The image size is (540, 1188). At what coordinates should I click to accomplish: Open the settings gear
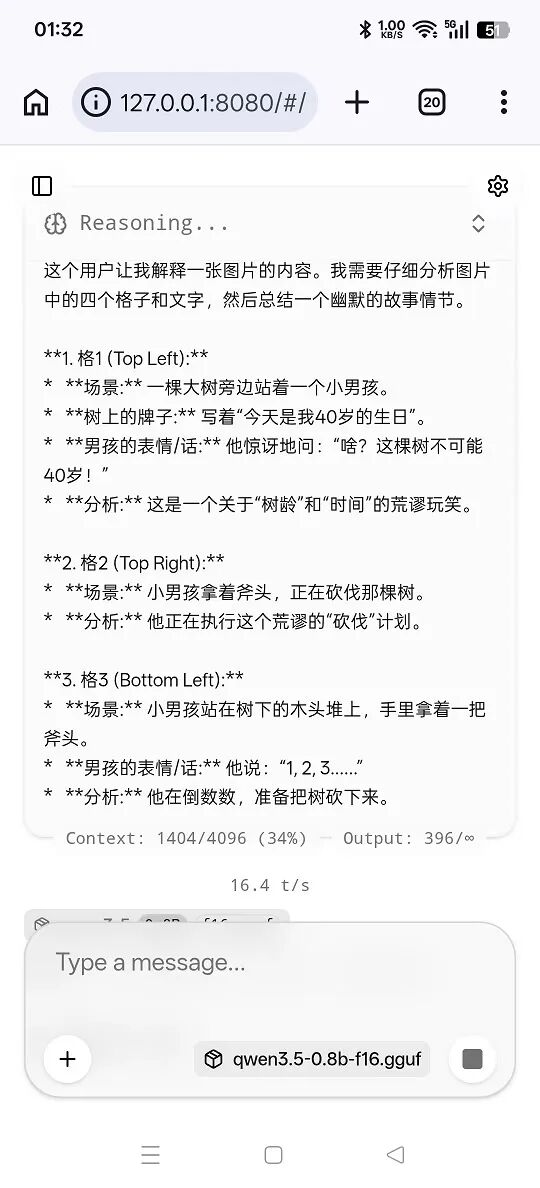(x=498, y=186)
